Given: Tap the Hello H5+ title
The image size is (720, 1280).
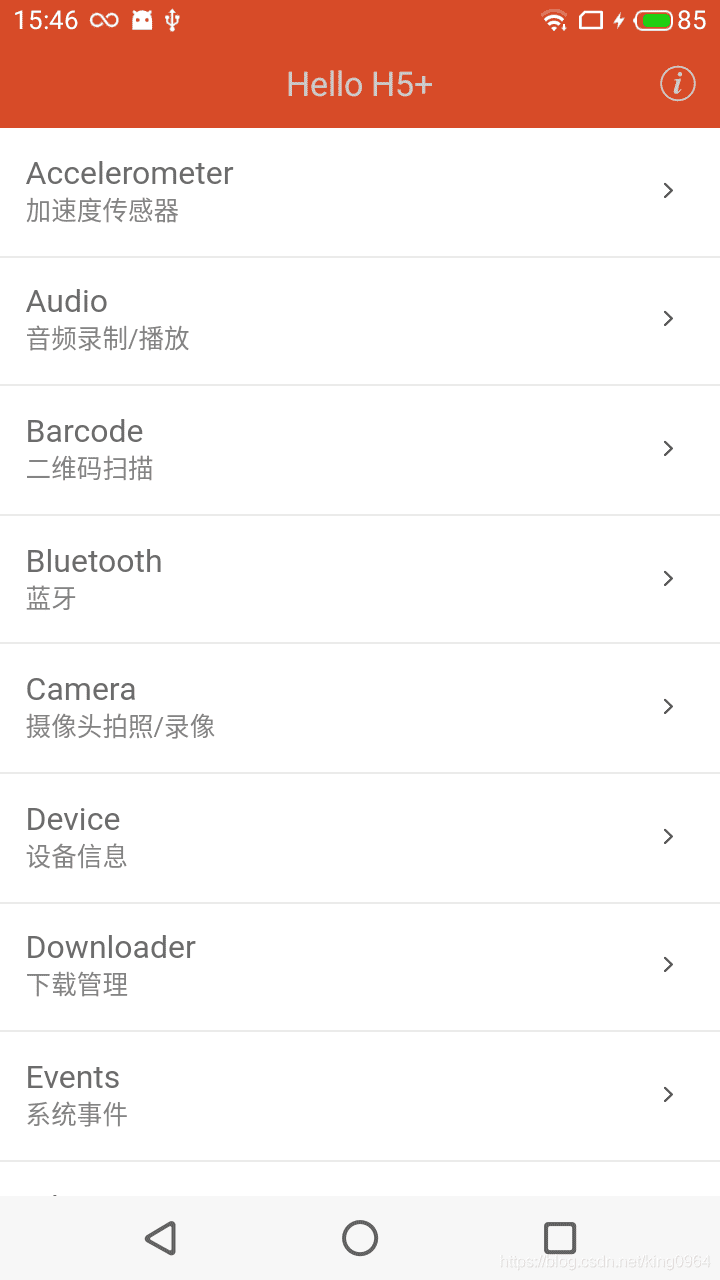Looking at the screenshot, I should click(x=360, y=84).
